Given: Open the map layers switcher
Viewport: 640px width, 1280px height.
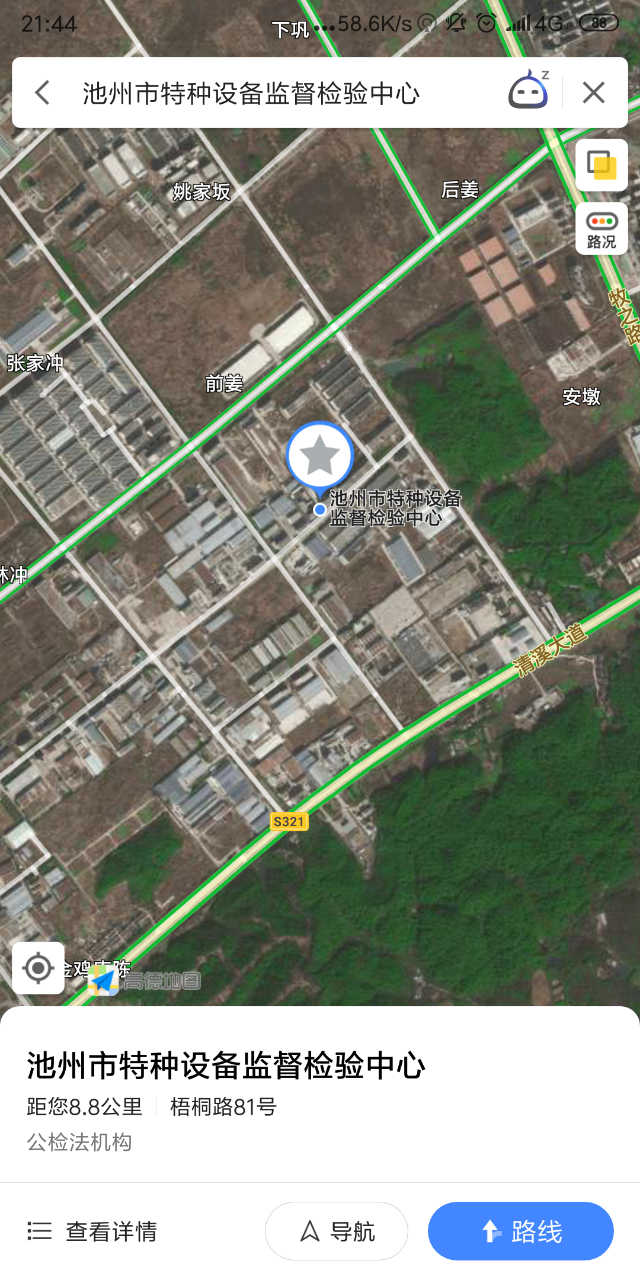Looking at the screenshot, I should click(x=601, y=165).
